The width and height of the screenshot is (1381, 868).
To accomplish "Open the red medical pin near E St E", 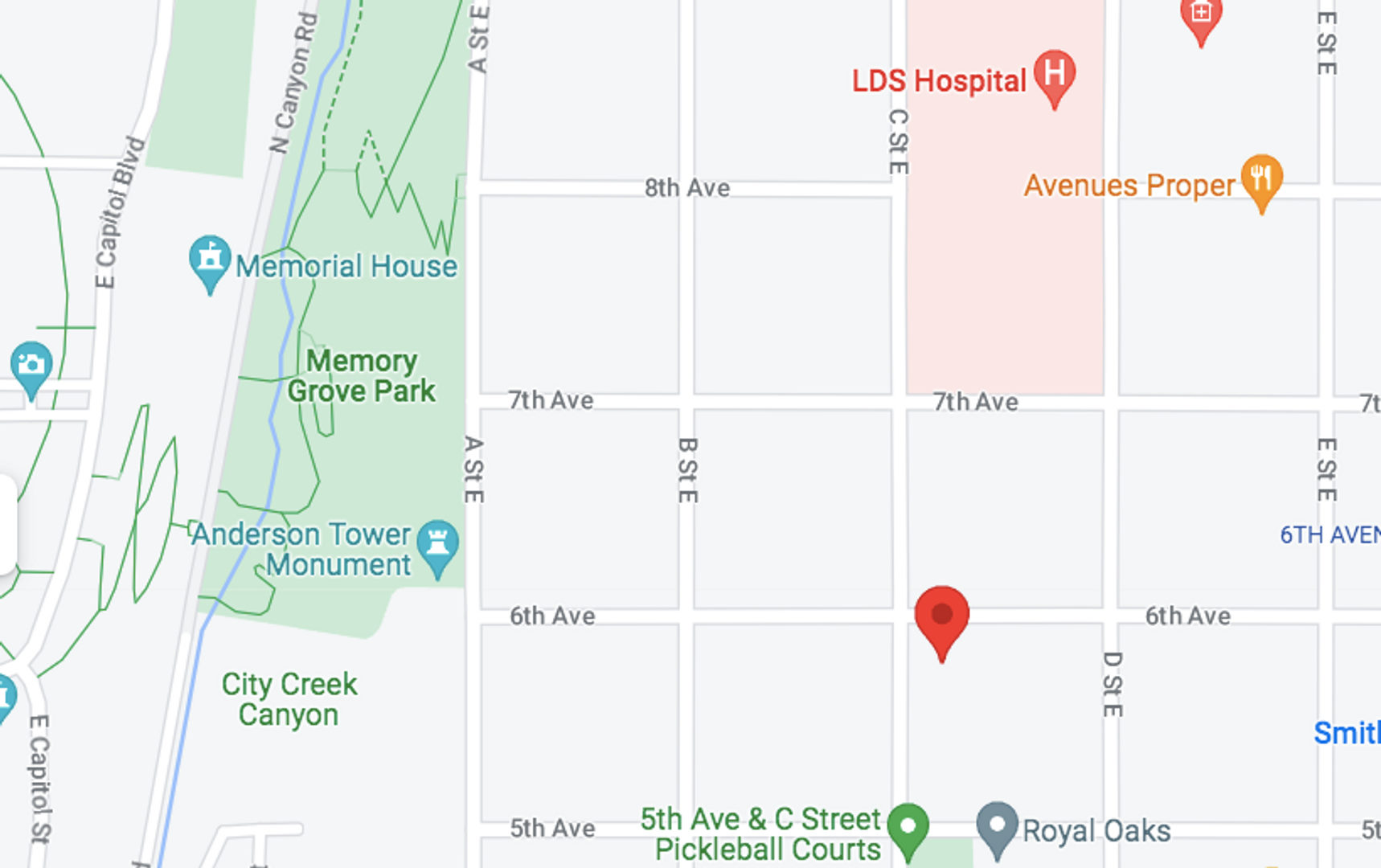I will tap(1201, 19).
